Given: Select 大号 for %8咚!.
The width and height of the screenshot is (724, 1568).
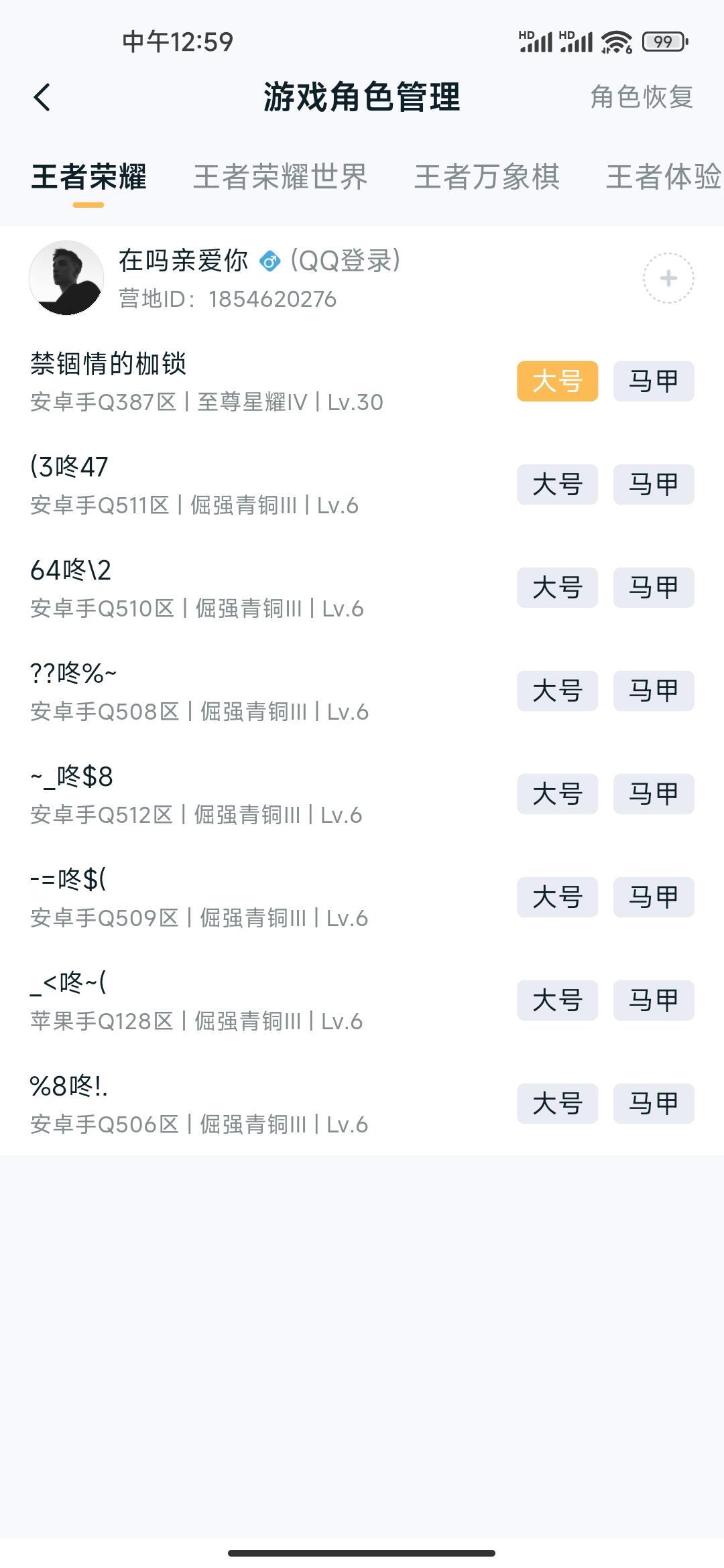Looking at the screenshot, I should (557, 1104).
